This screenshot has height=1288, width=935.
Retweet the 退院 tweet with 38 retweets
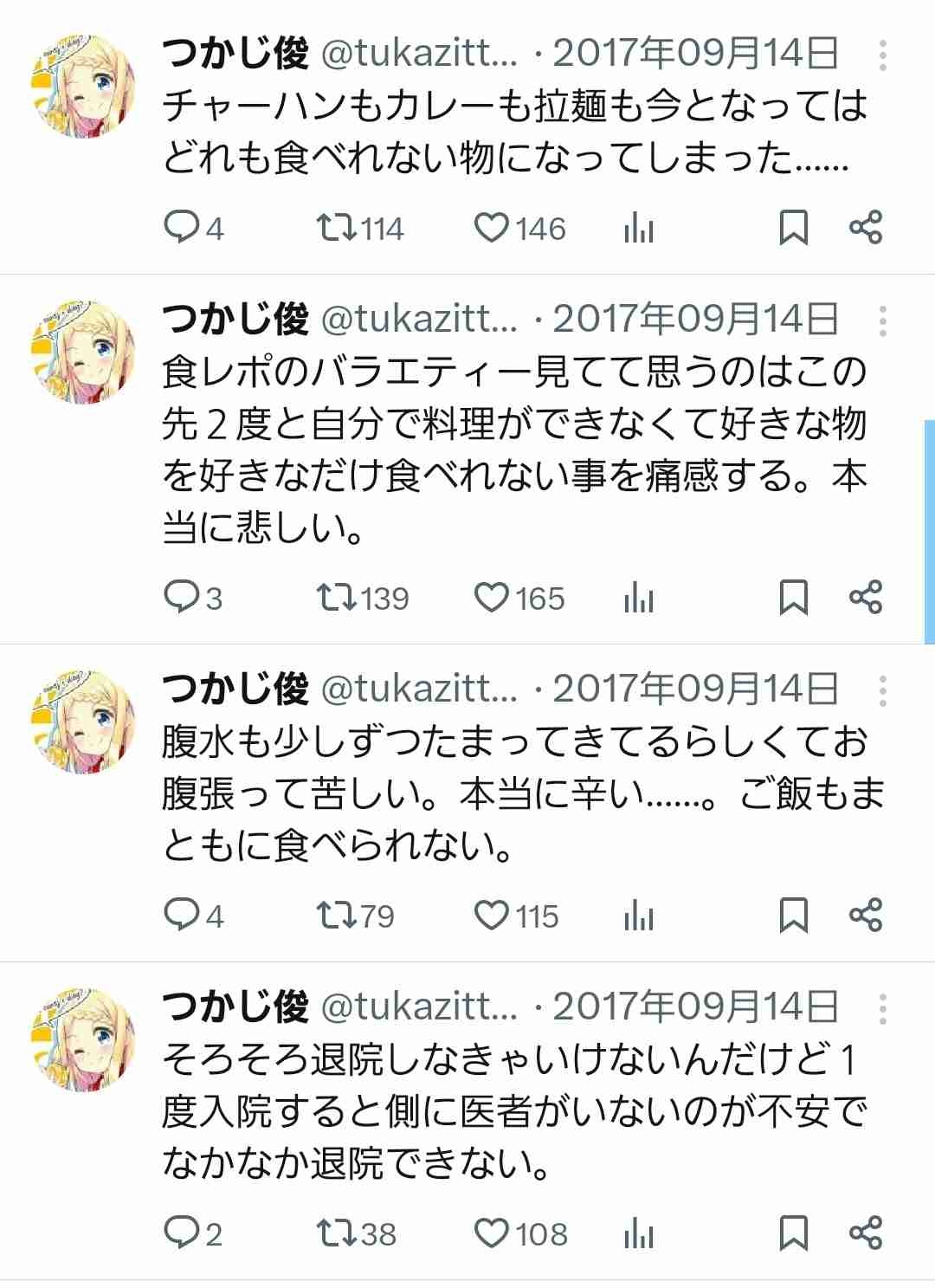tap(336, 1233)
